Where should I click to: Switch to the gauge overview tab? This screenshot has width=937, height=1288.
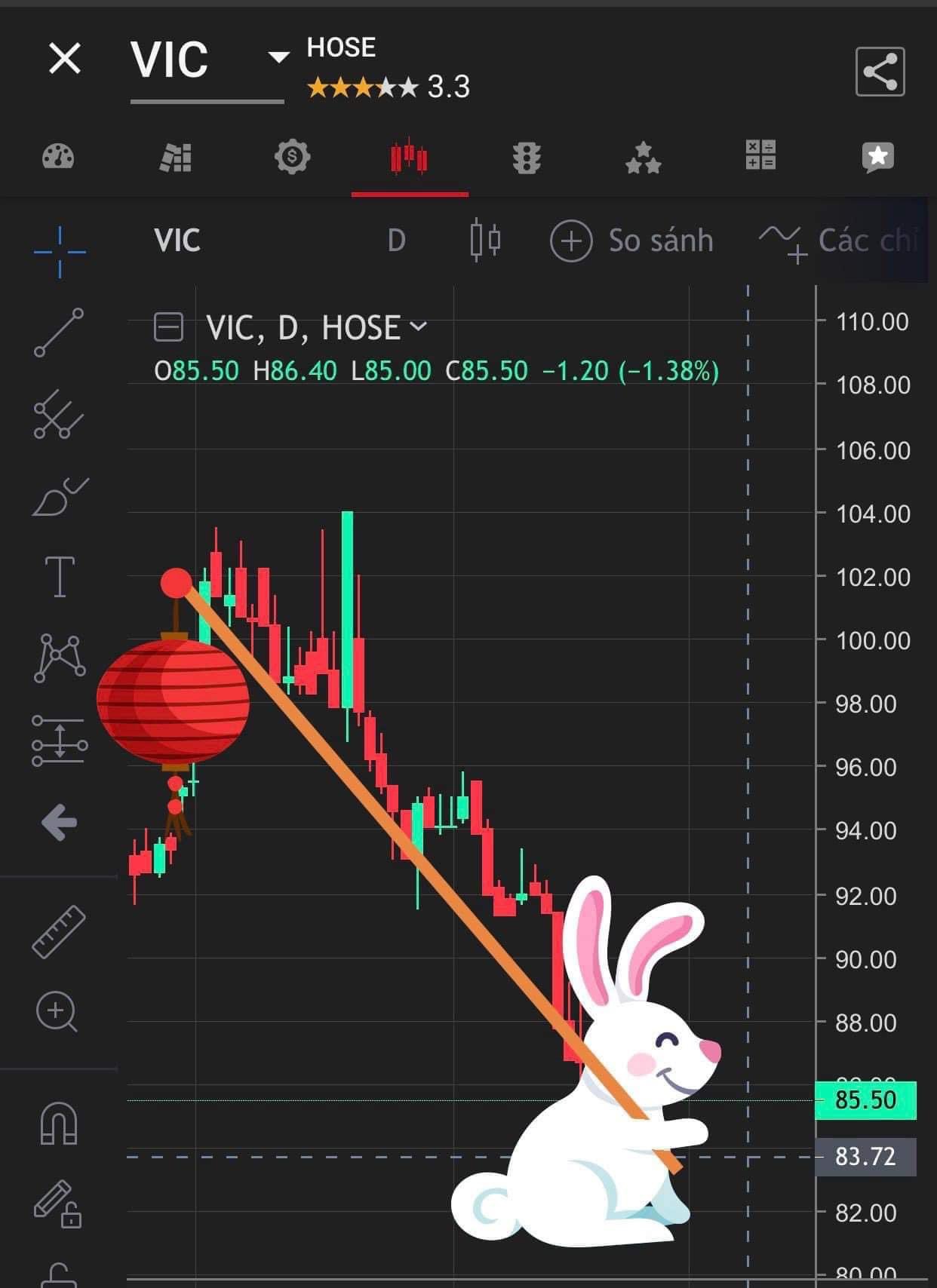point(58,157)
